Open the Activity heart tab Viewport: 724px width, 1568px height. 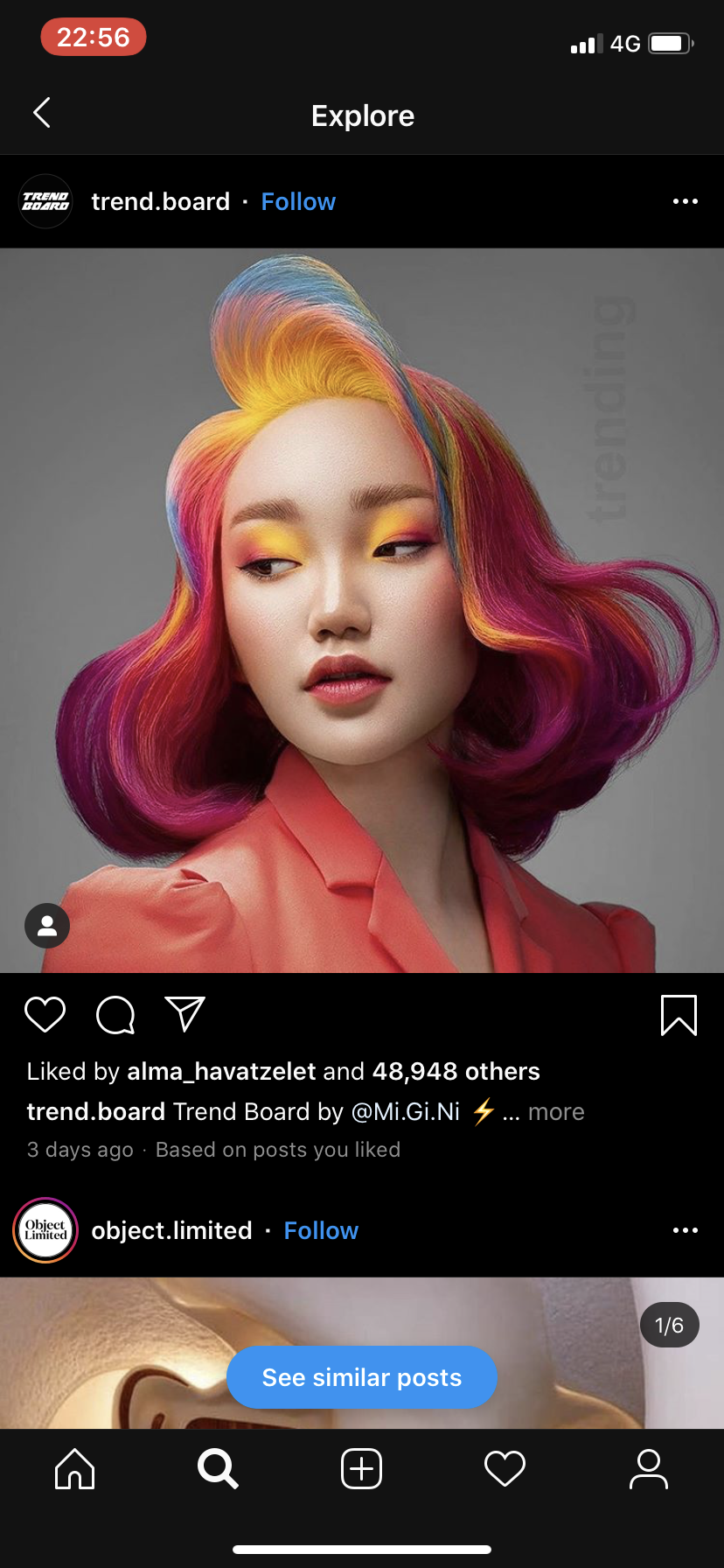pyautogui.click(x=505, y=1468)
